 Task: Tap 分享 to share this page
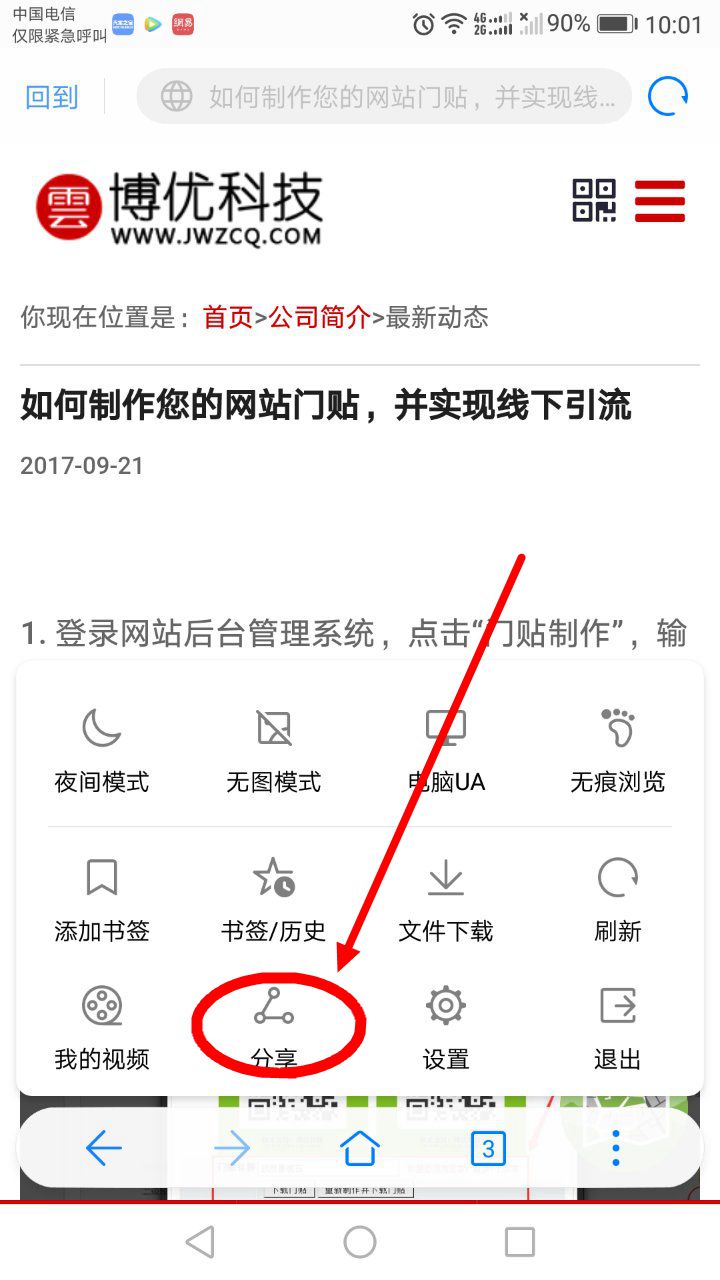(x=274, y=1027)
